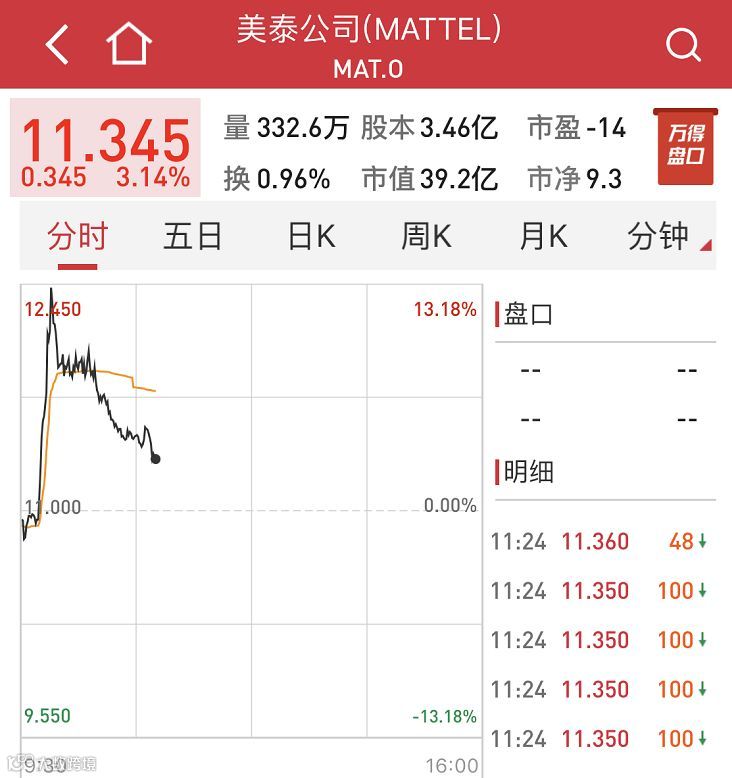
Task: Select the 分时 chart tab
Action: [77, 237]
